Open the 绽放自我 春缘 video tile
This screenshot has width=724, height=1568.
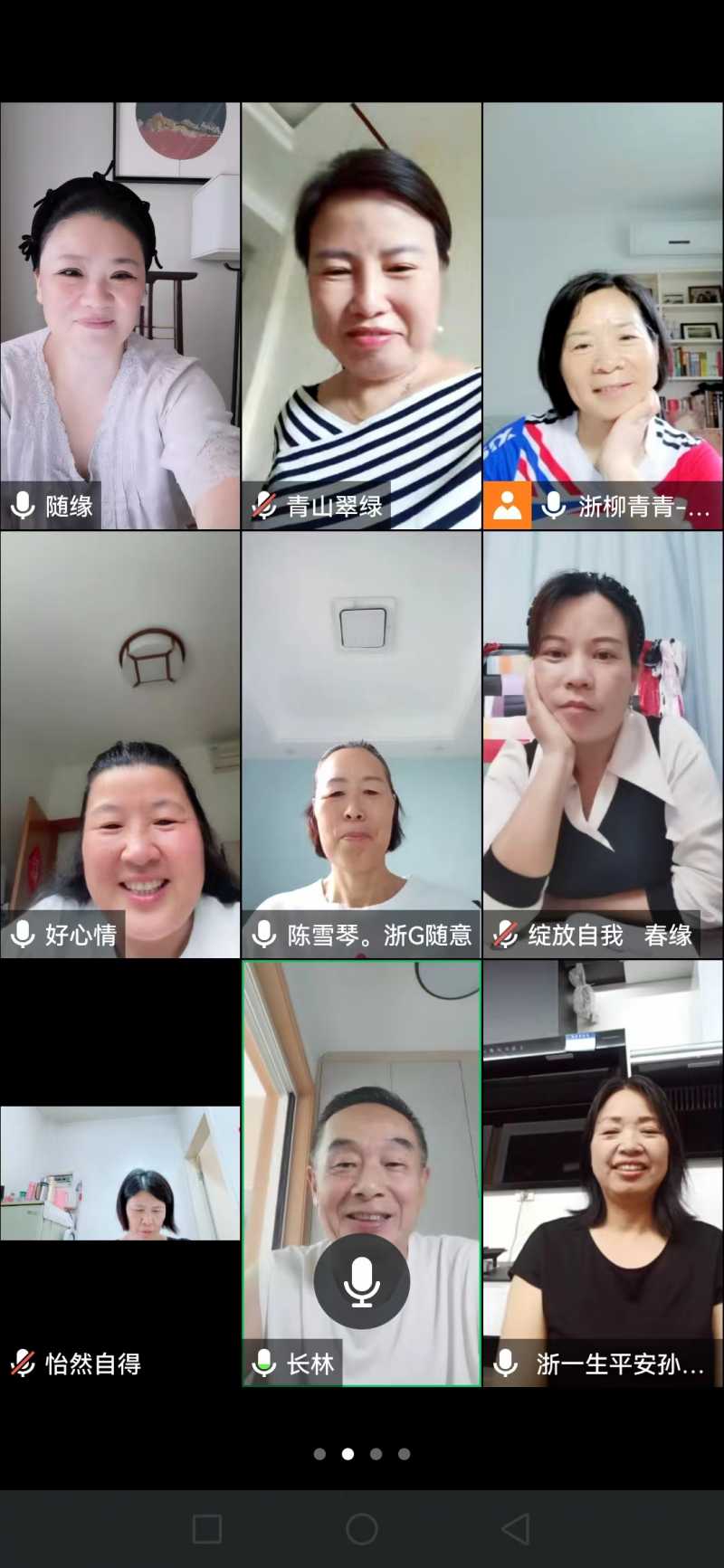(x=603, y=744)
